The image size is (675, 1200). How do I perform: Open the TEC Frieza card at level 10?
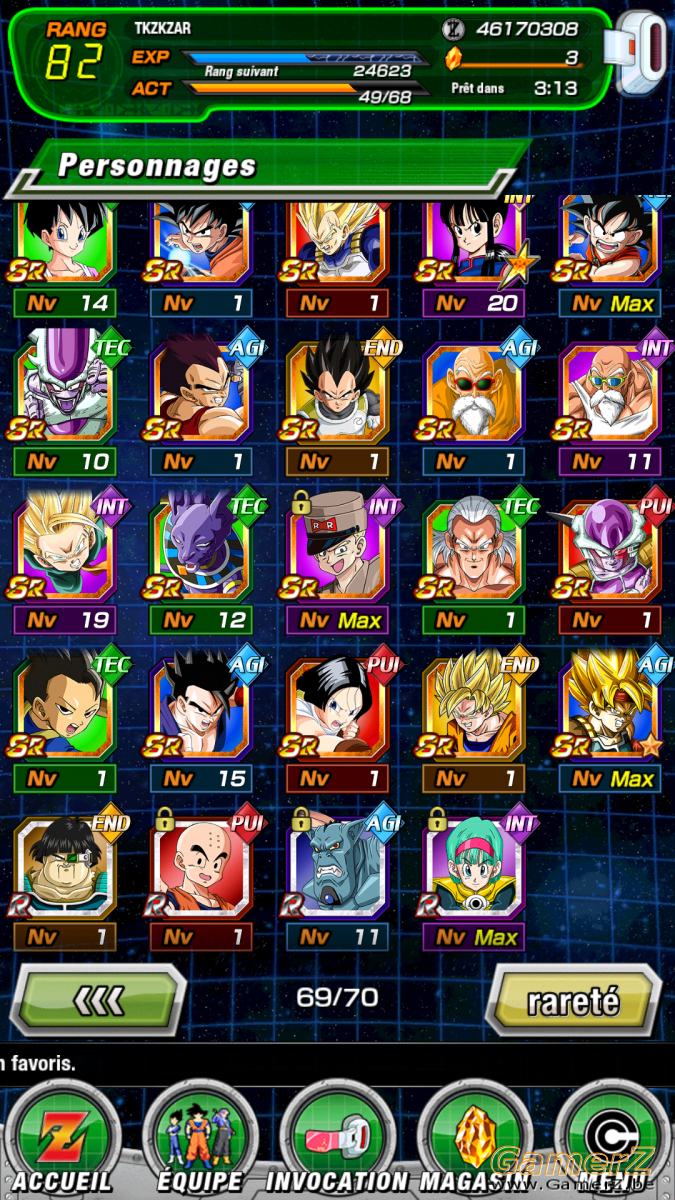click(64, 405)
